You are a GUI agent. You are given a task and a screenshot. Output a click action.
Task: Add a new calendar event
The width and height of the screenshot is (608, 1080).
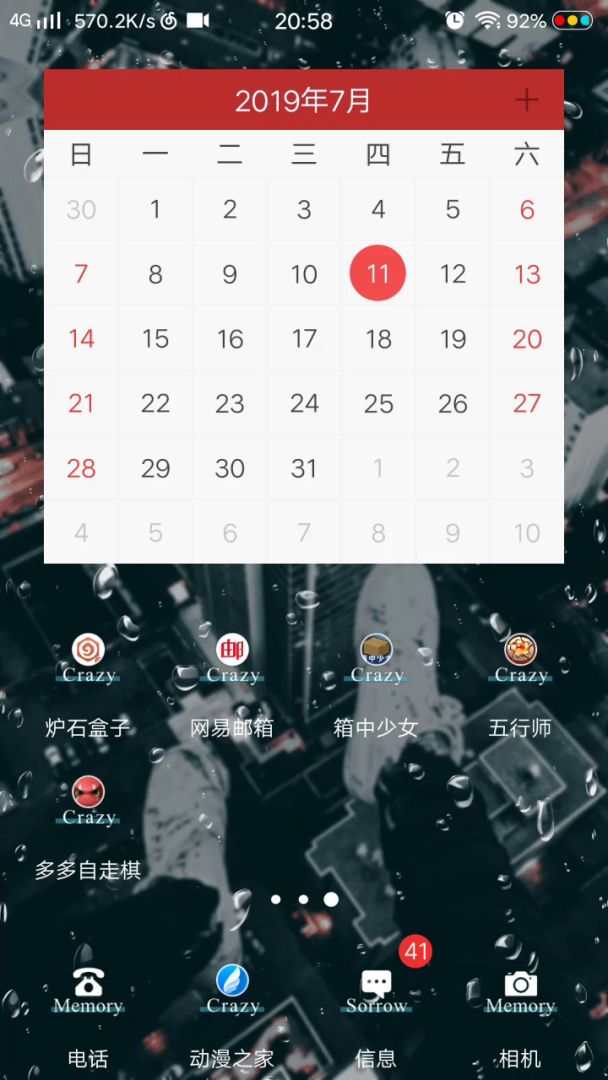526,100
